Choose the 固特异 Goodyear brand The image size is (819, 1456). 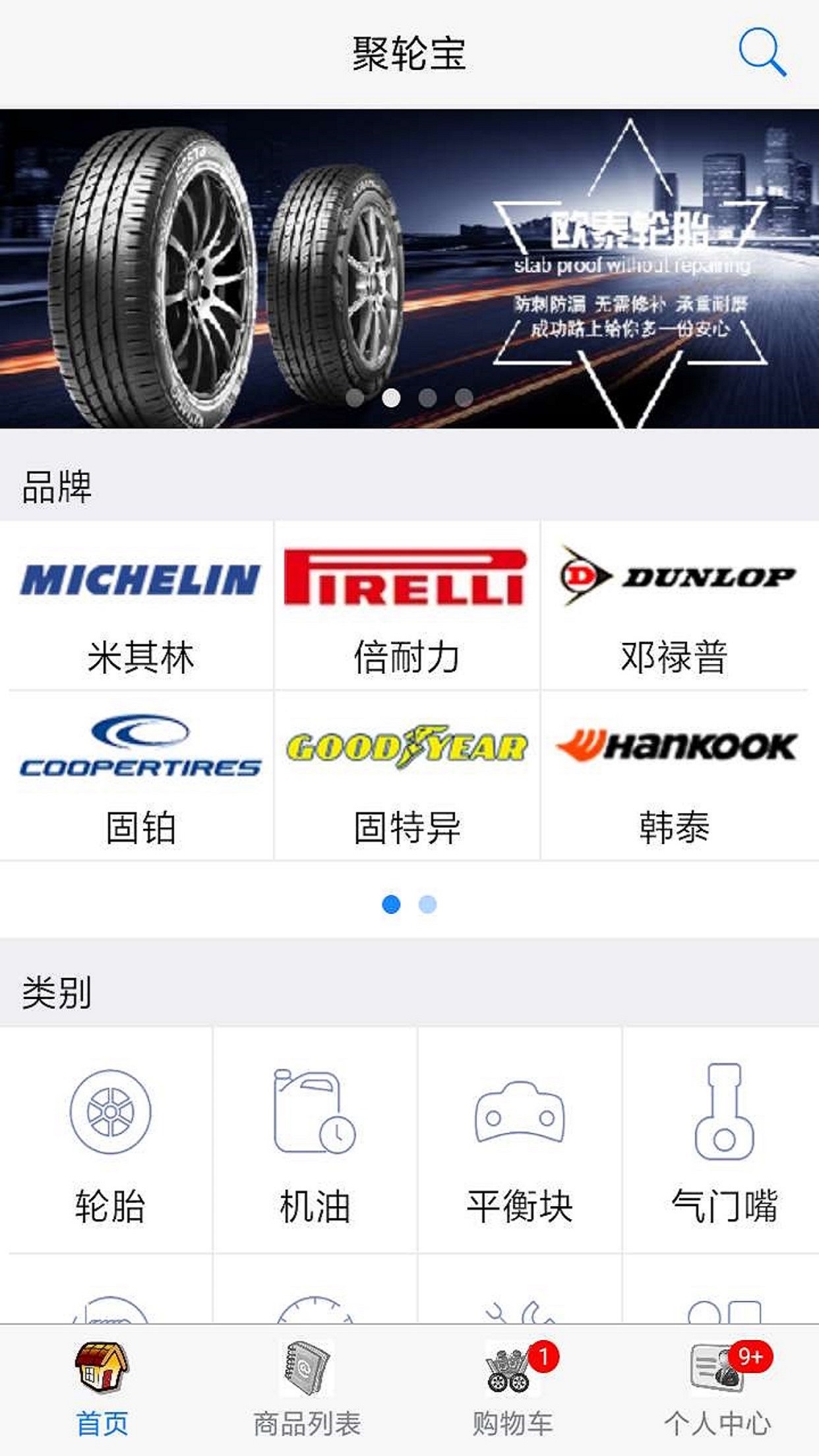406,777
